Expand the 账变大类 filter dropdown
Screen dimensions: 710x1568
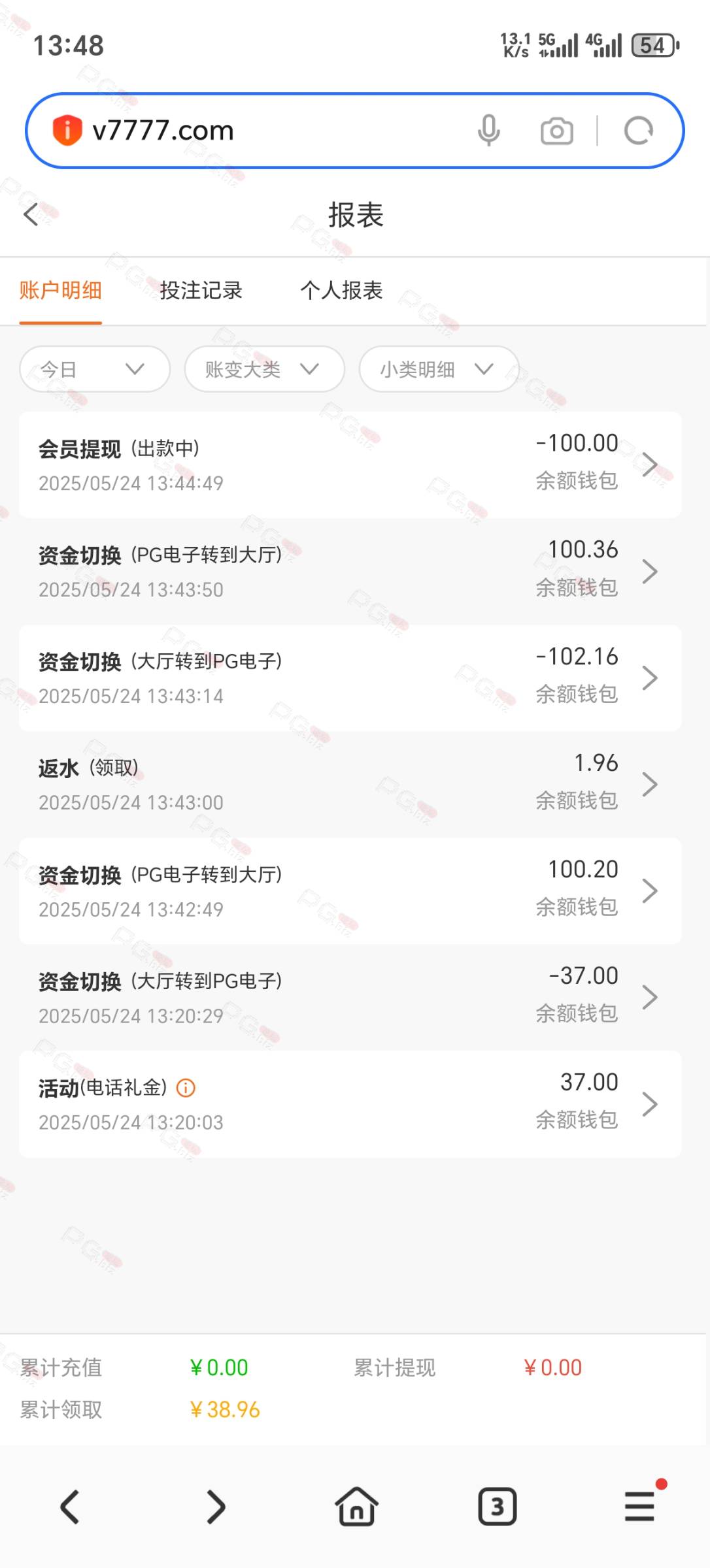[x=264, y=369]
